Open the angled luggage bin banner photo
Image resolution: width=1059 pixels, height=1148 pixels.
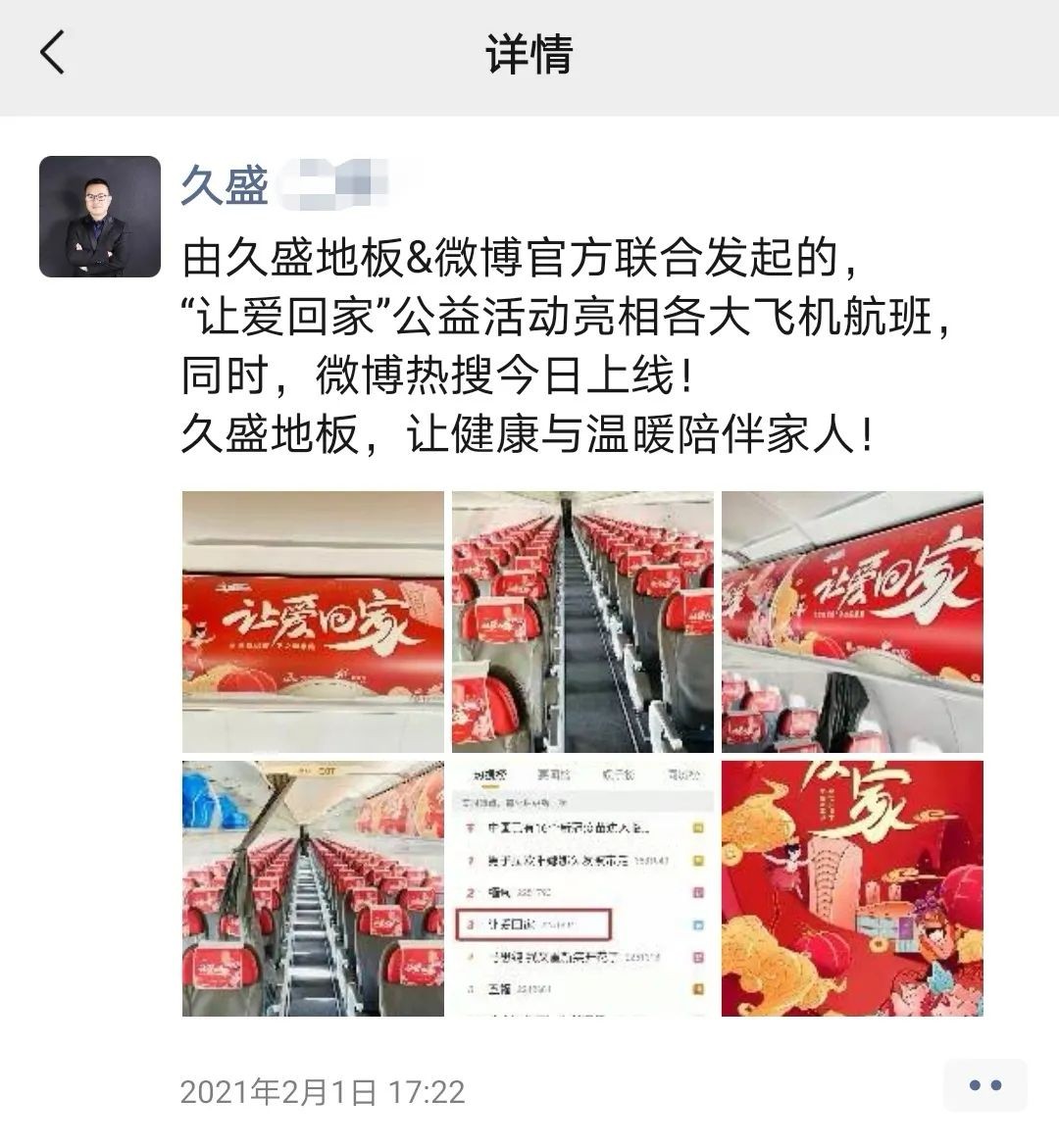pyautogui.click(x=852, y=622)
